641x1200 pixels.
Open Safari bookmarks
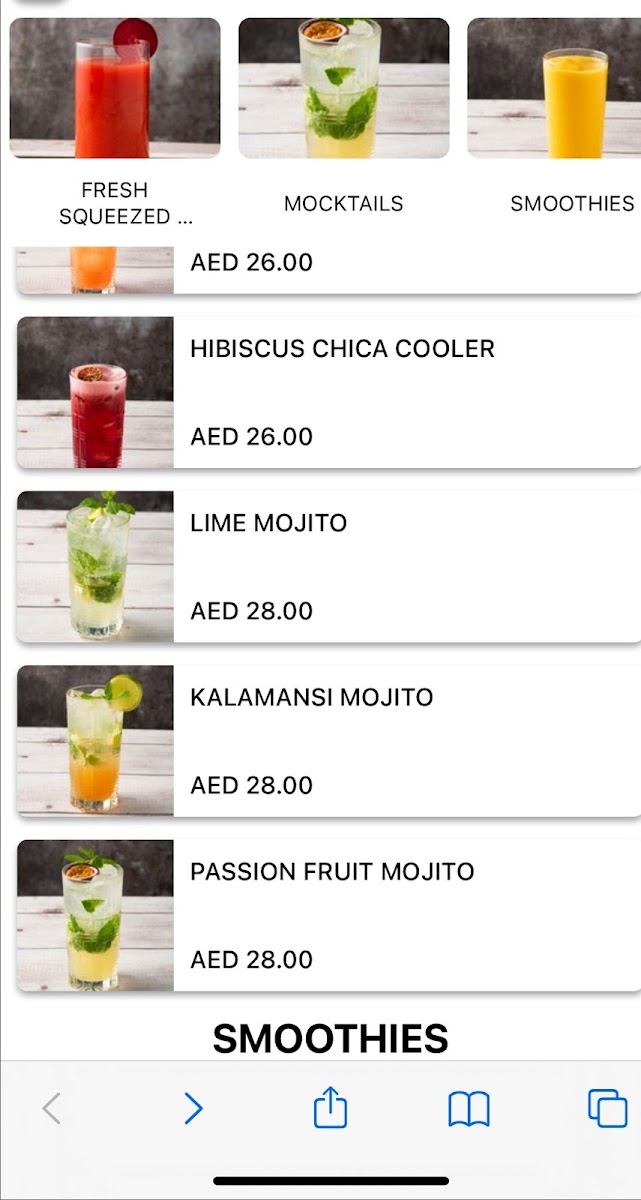[468, 1109]
